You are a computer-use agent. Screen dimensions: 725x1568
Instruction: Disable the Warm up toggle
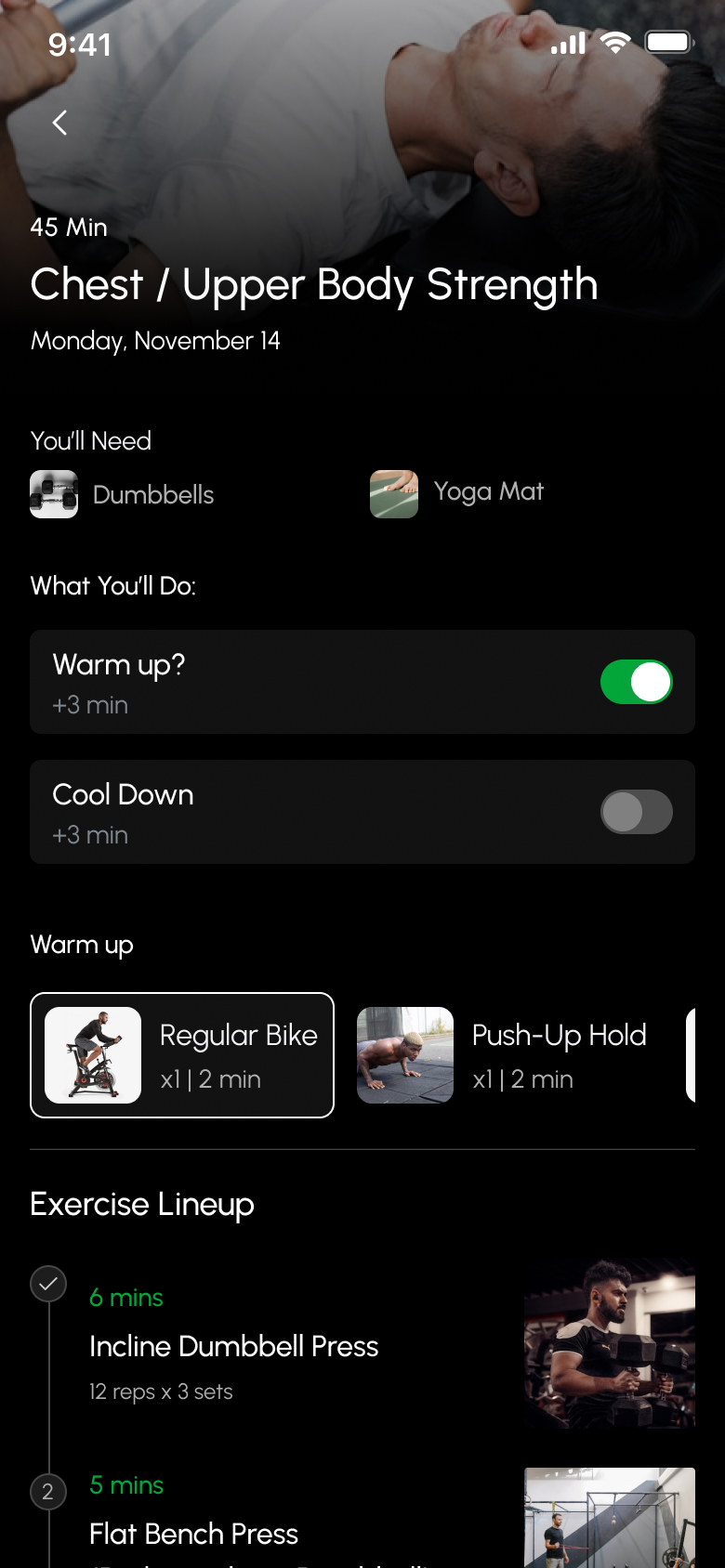636,682
